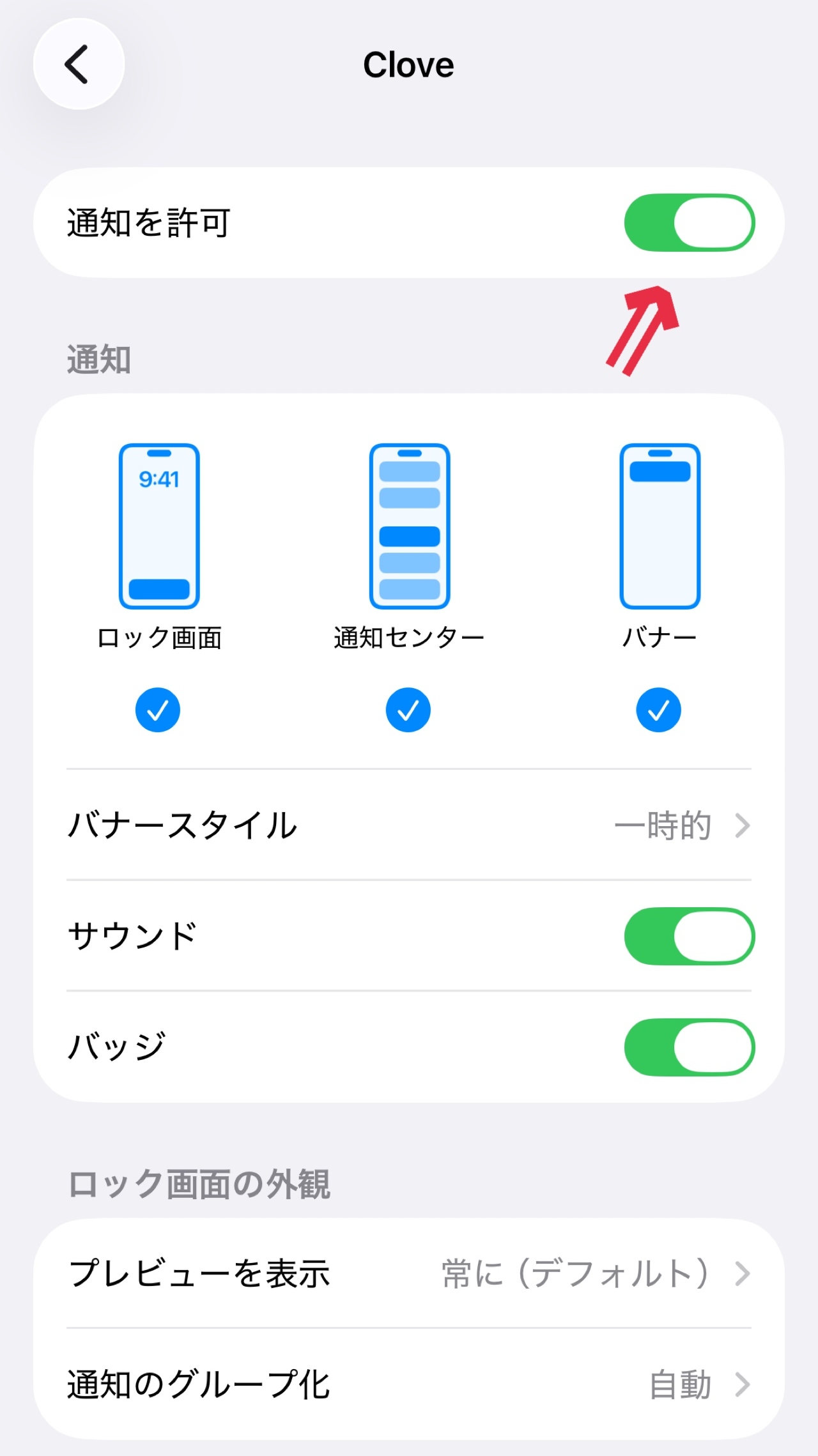The width and height of the screenshot is (818, 1456).
Task: Tap the checkmark under ロック画面
Action: click(158, 709)
